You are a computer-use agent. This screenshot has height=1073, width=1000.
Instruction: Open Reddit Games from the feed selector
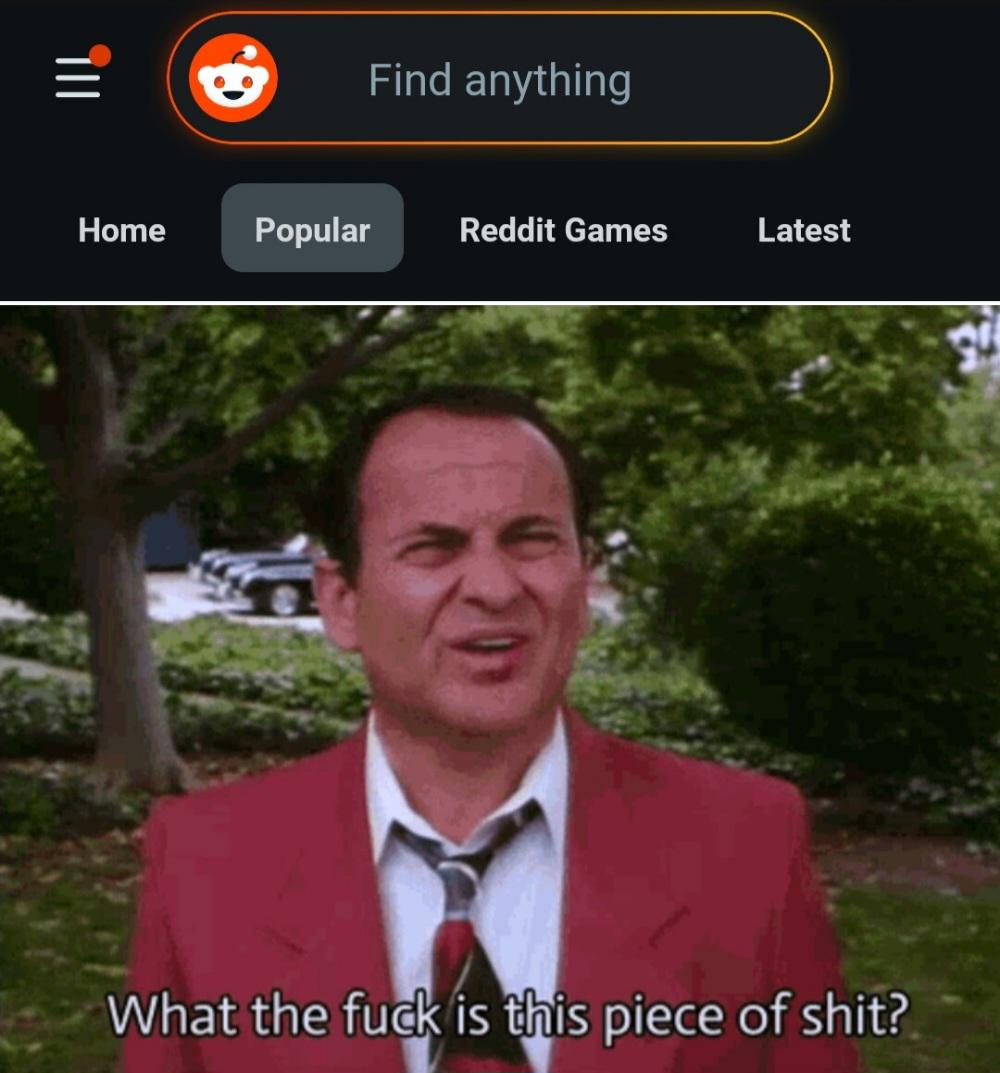point(564,231)
